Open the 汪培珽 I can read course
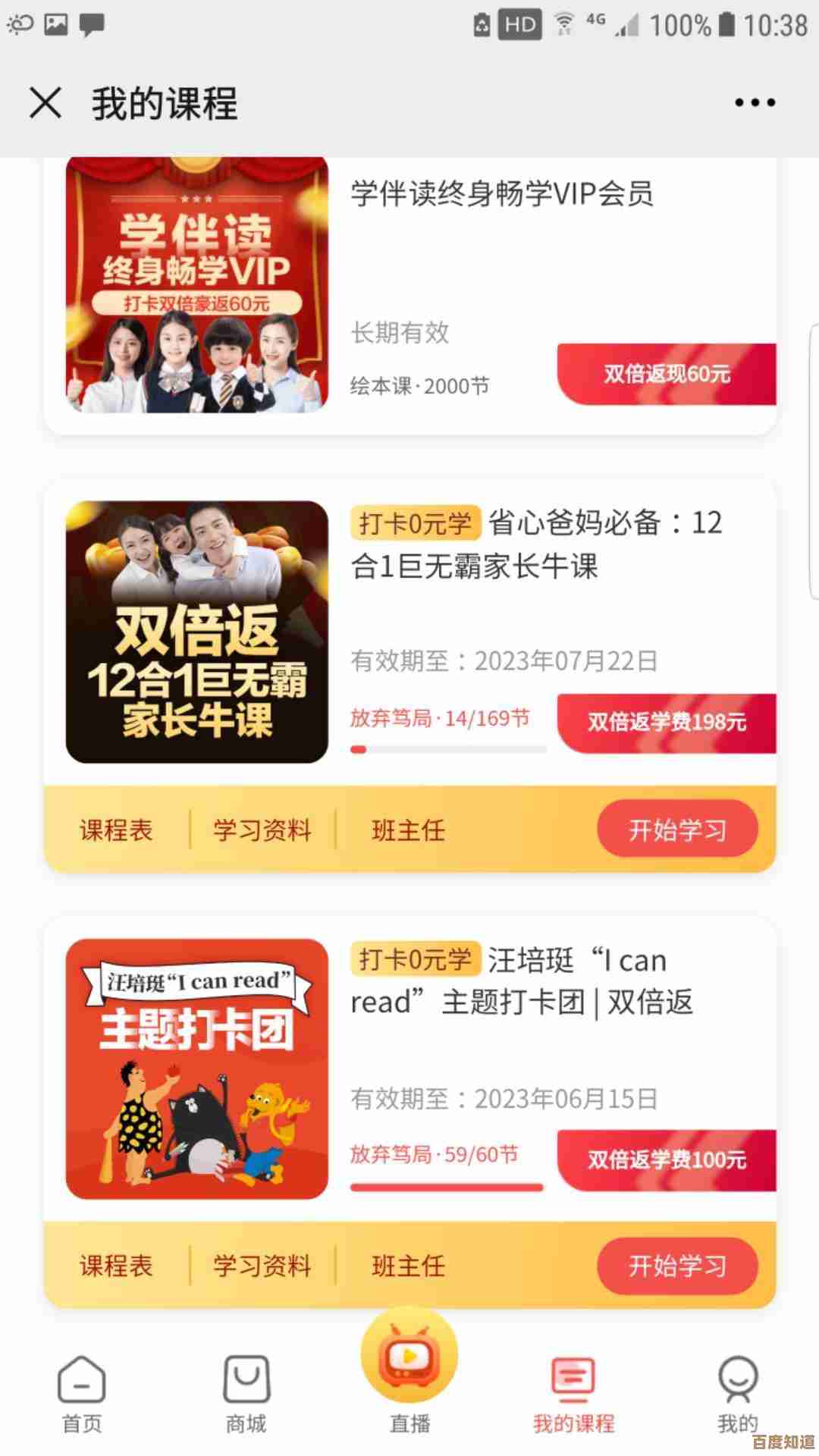This screenshot has width=819, height=1456. (522, 981)
